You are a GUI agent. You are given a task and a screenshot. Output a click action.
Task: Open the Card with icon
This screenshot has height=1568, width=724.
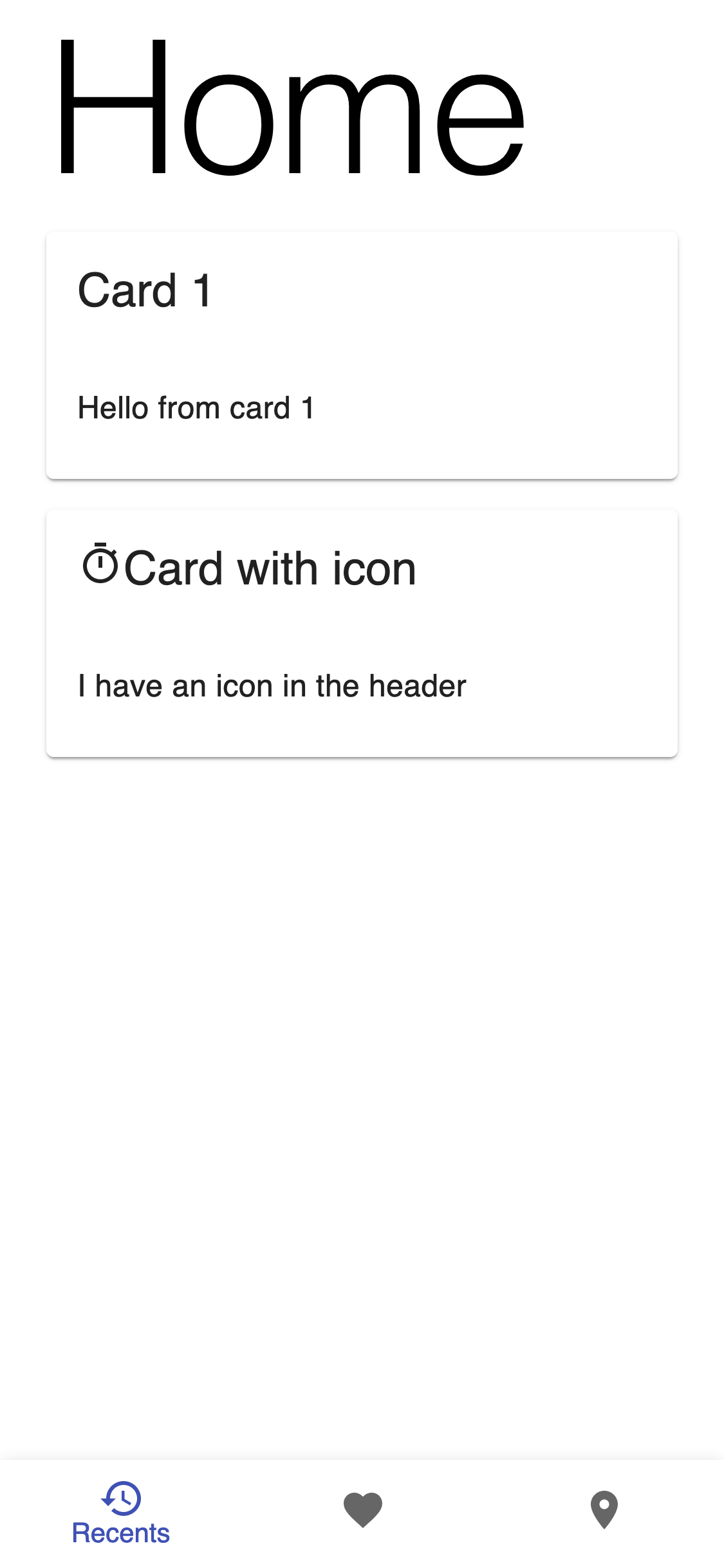coord(362,633)
